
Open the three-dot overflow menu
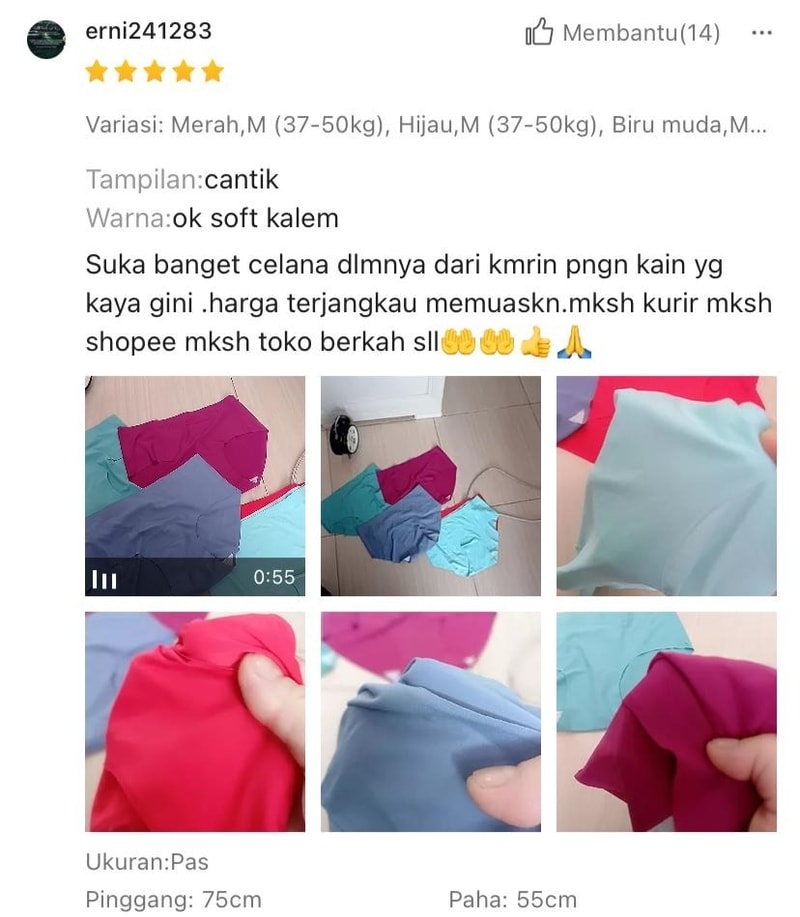[x=761, y=33]
